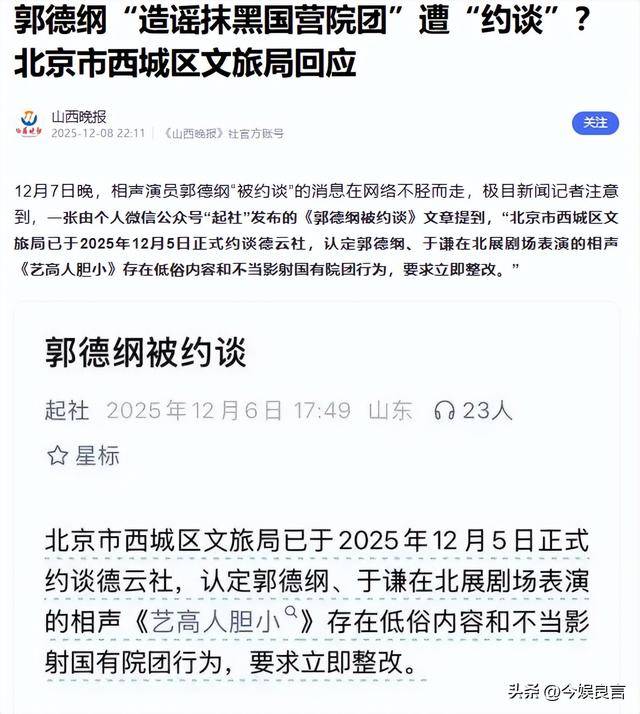640x714 pixels.
Task: Follow the 山西晚报 account
Action: tap(595, 122)
